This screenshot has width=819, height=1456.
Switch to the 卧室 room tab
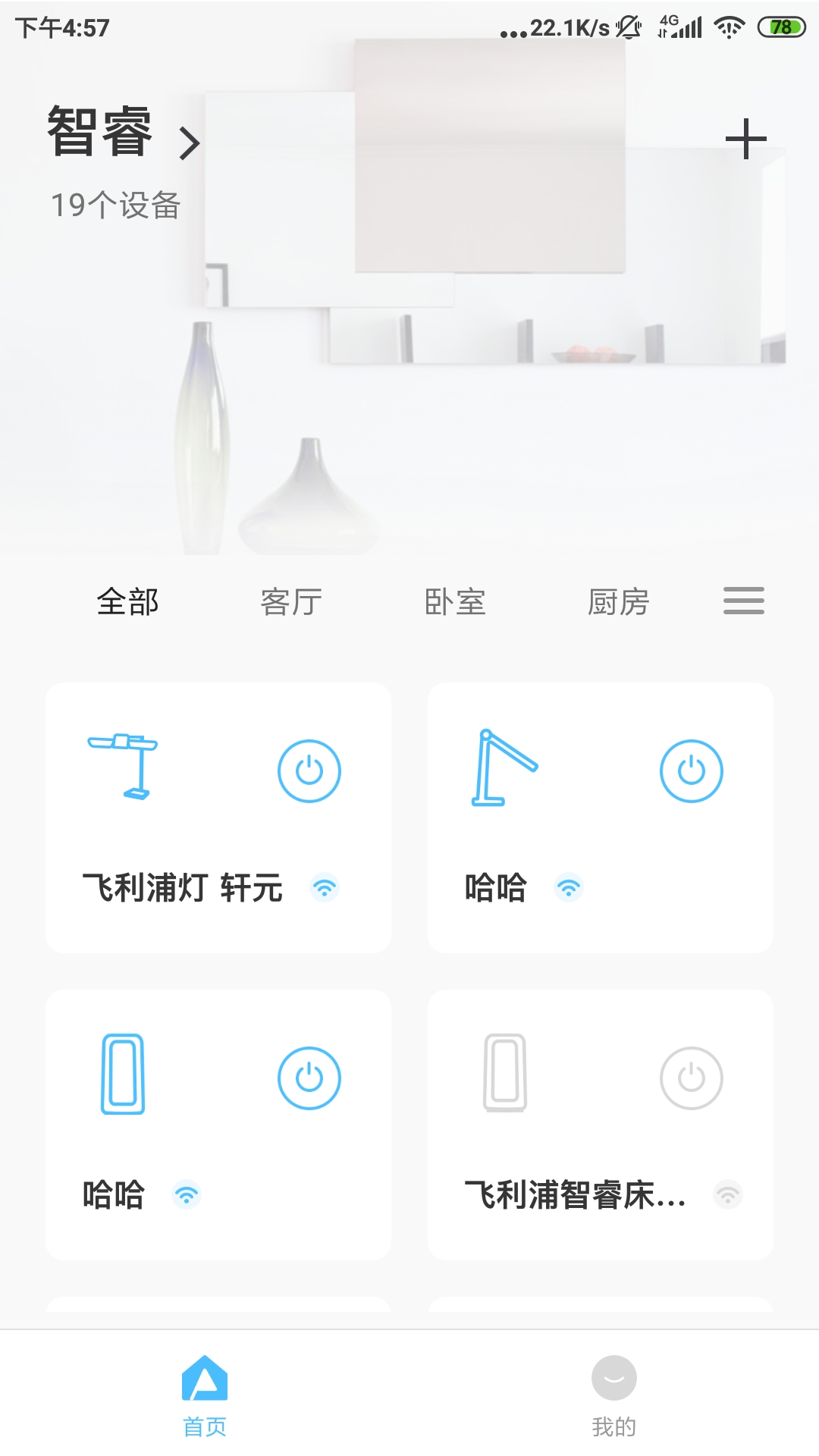[x=457, y=601]
